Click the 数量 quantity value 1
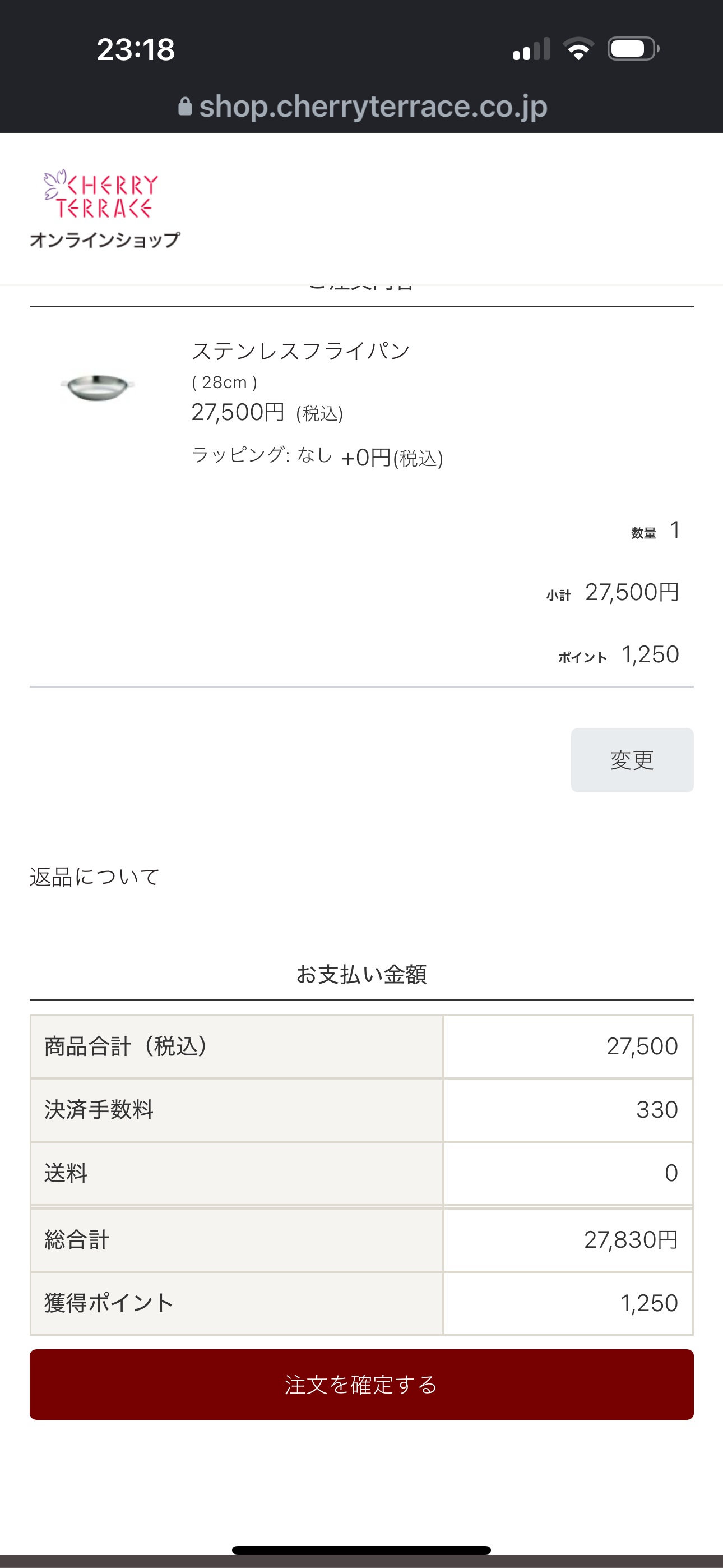The width and height of the screenshot is (723, 1568). coord(674,529)
